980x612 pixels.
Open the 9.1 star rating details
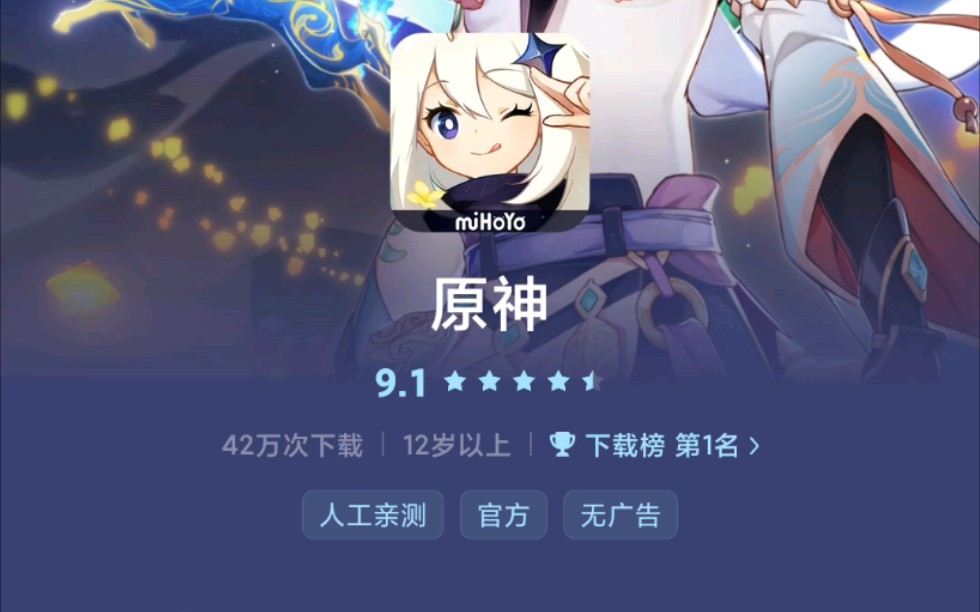tap(489, 382)
